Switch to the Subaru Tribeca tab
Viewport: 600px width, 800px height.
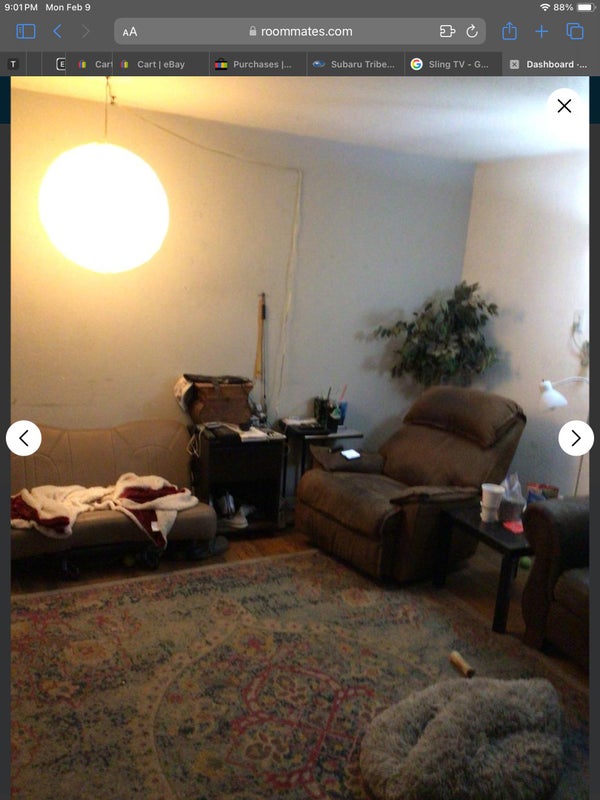[x=353, y=64]
